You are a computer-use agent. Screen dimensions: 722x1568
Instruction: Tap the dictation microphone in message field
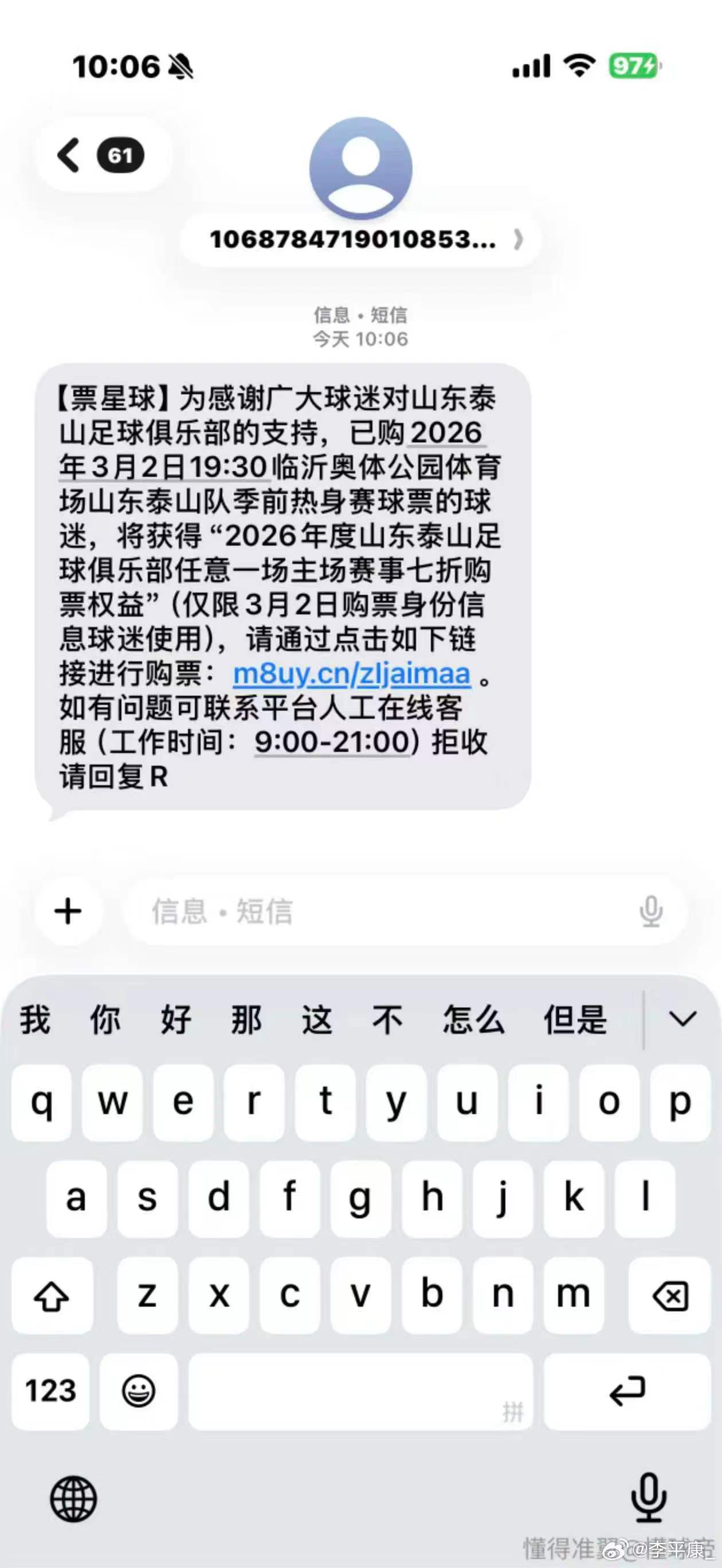pyautogui.click(x=650, y=911)
